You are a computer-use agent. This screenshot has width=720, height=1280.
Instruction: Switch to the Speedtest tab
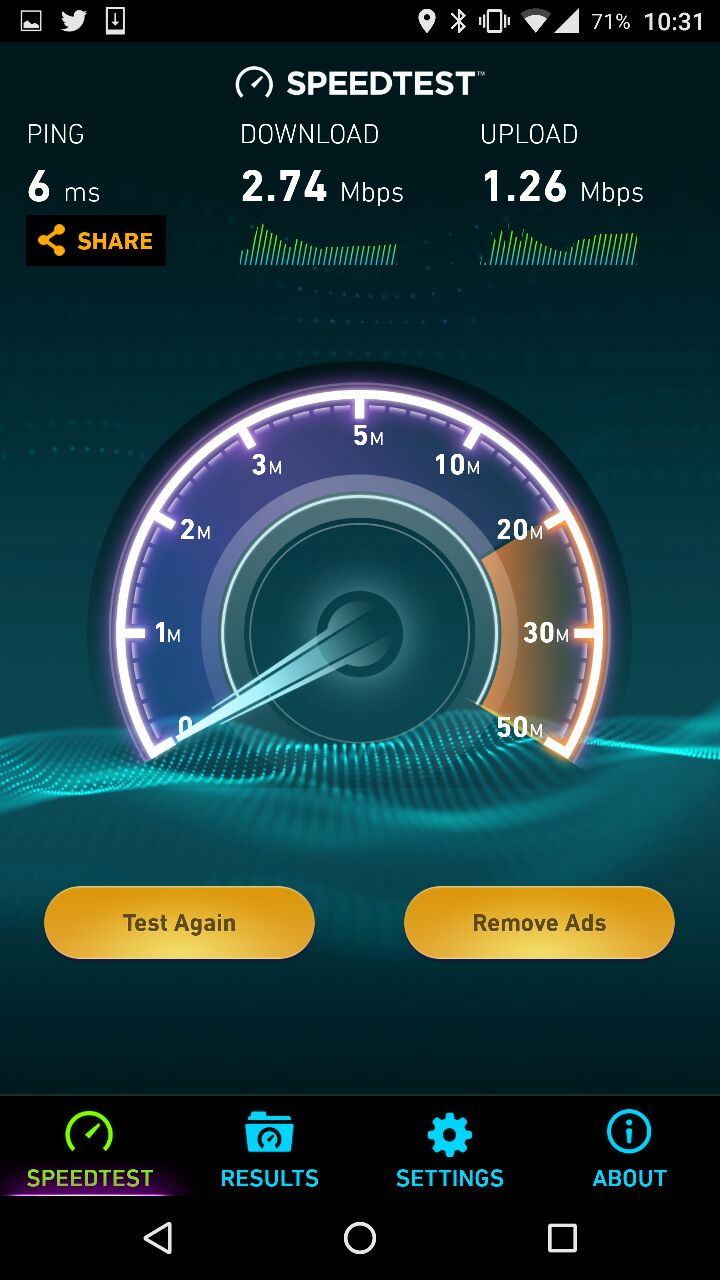(x=90, y=1150)
